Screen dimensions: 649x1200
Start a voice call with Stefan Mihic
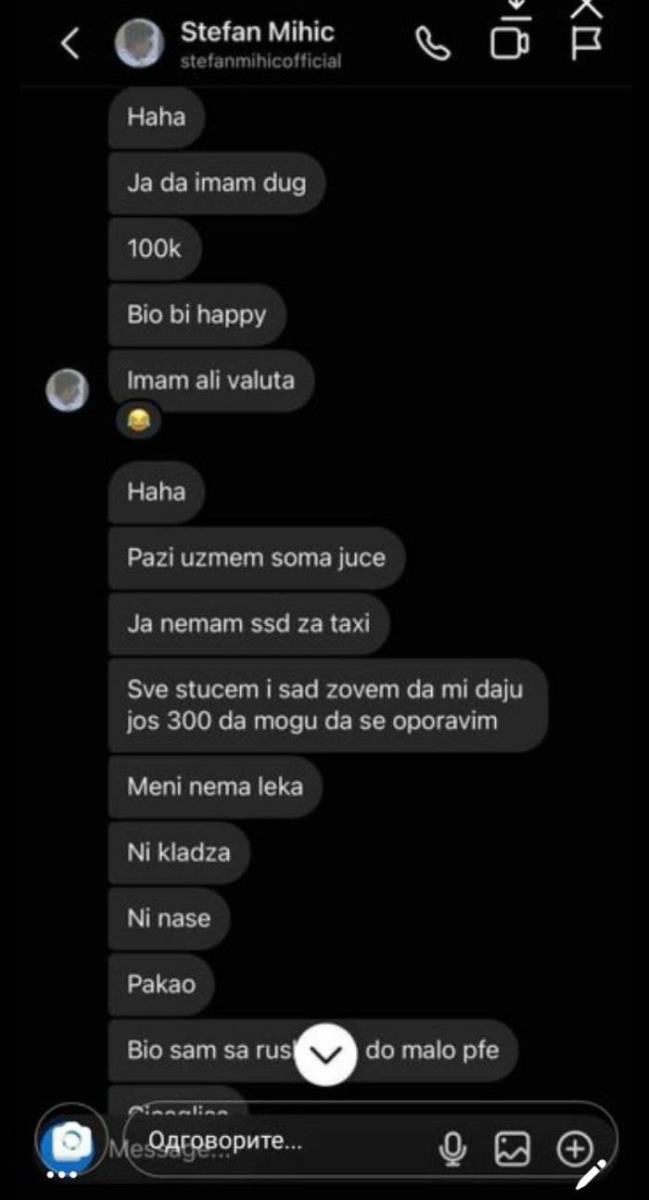pyautogui.click(x=433, y=44)
